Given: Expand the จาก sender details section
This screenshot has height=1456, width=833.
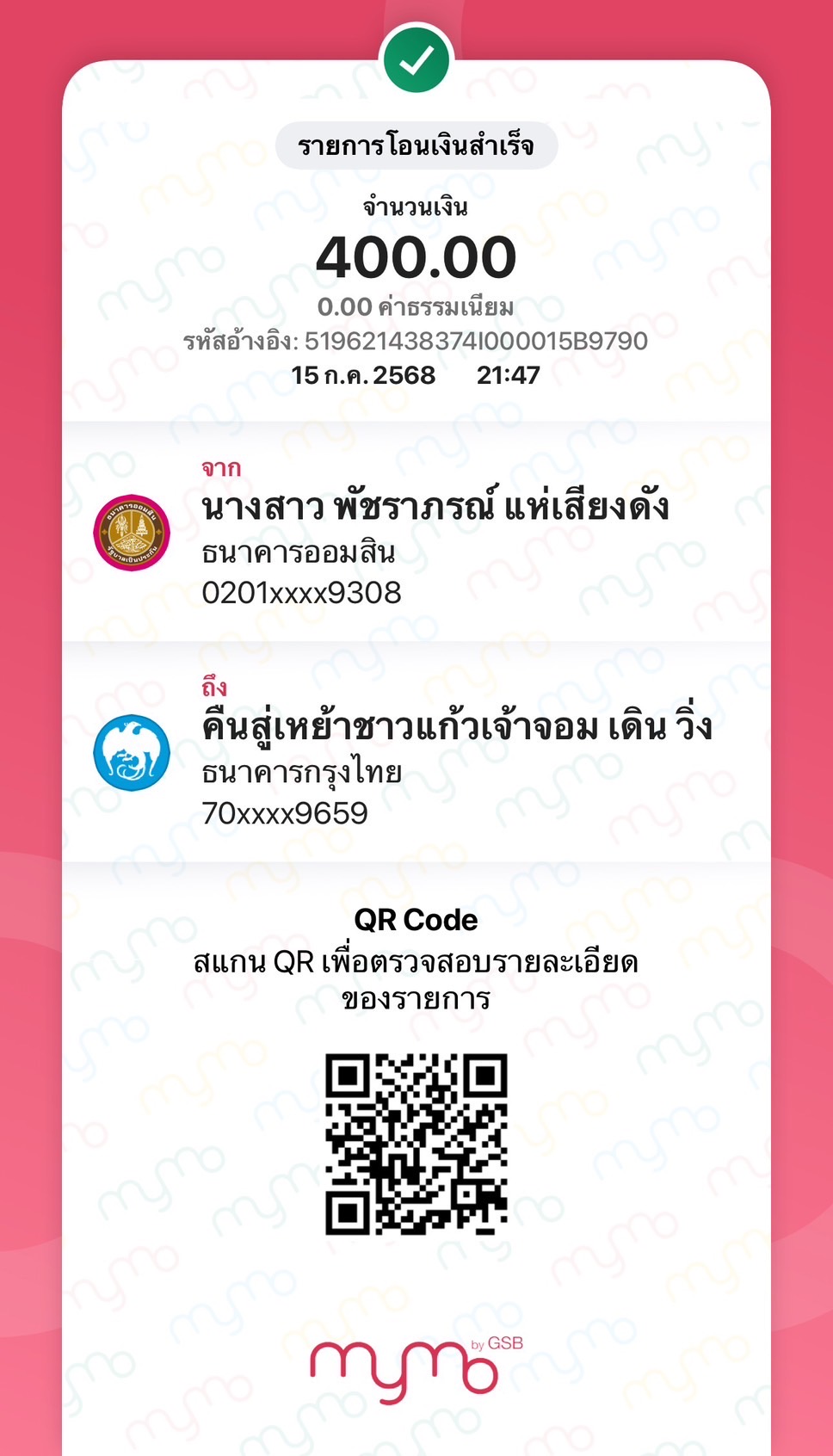Looking at the screenshot, I should pos(416,529).
